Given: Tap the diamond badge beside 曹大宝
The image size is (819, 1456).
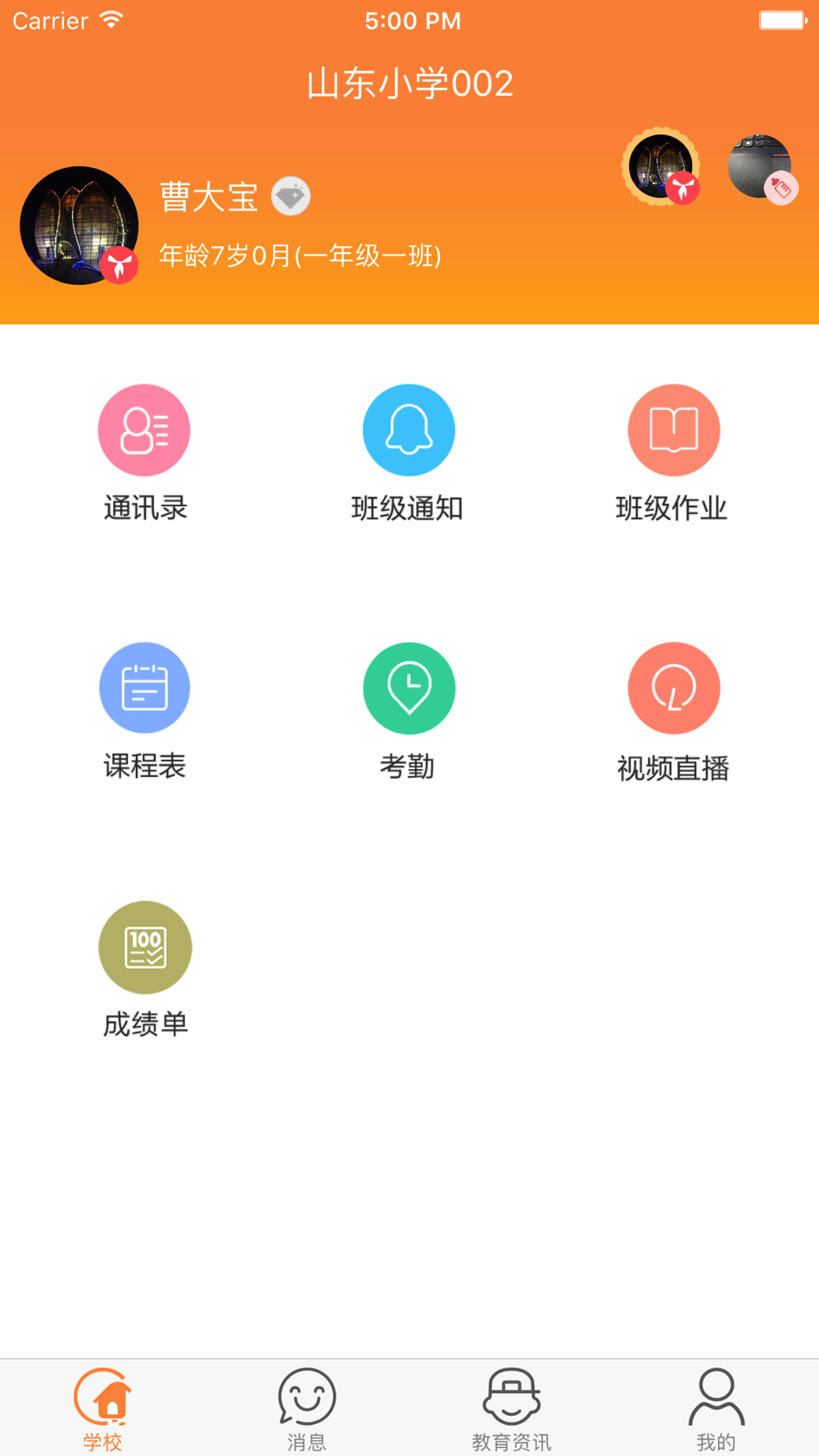Looking at the screenshot, I should point(291,197).
